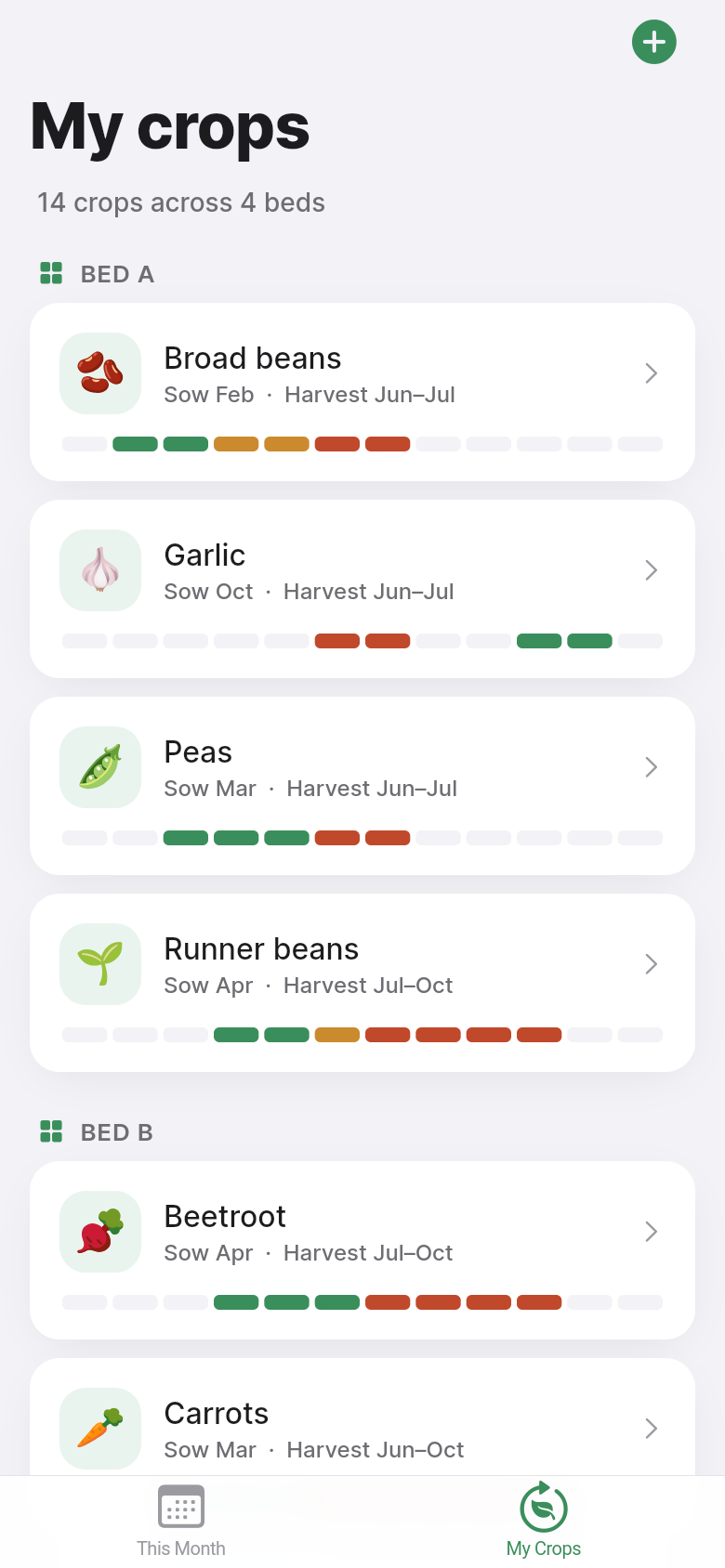Image resolution: width=725 pixels, height=1568 pixels.
Task: Tap the My Crops tab
Action: point(544,1522)
